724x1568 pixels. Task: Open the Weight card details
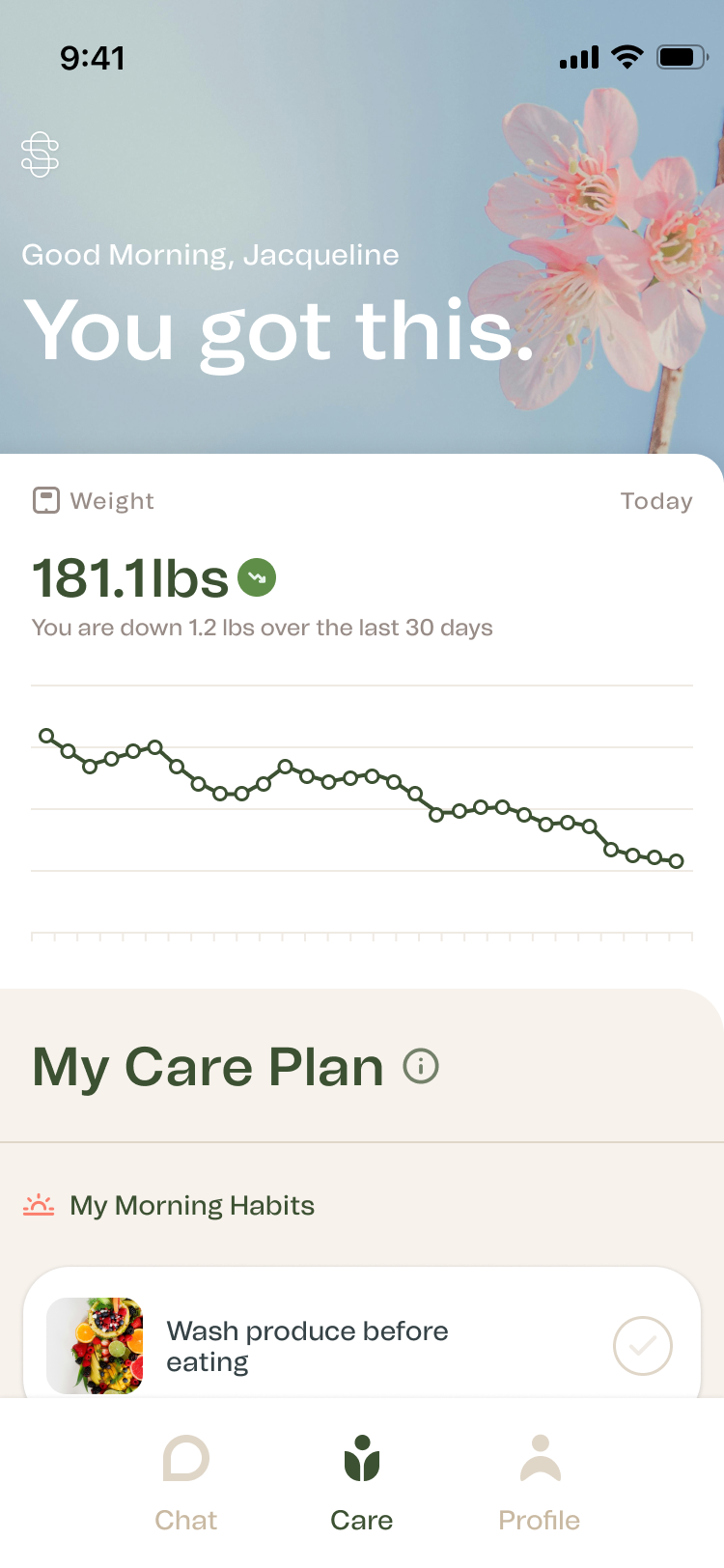tap(362, 714)
